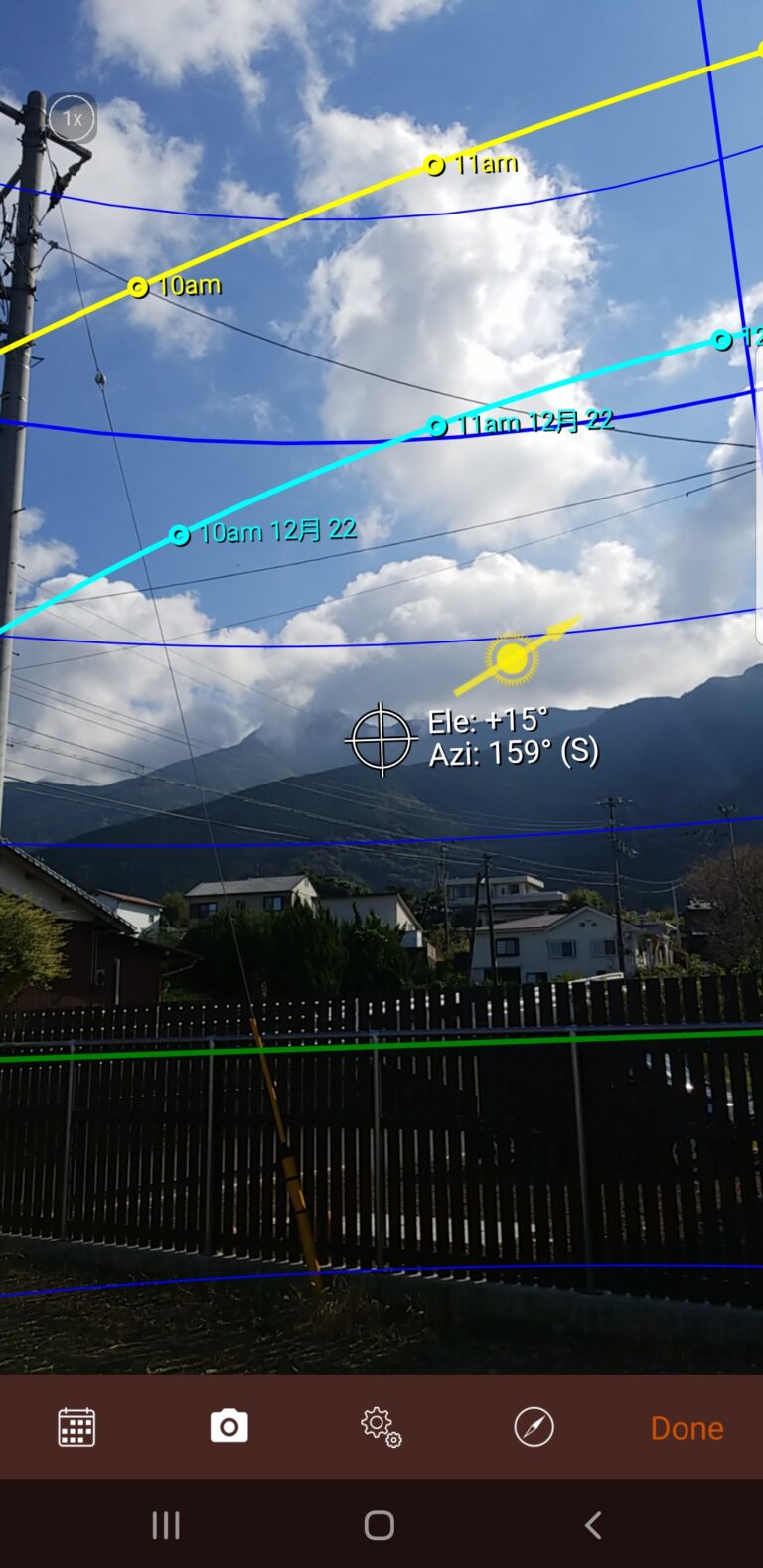Tap Done to exit the AR view

tap(687, 1428)
